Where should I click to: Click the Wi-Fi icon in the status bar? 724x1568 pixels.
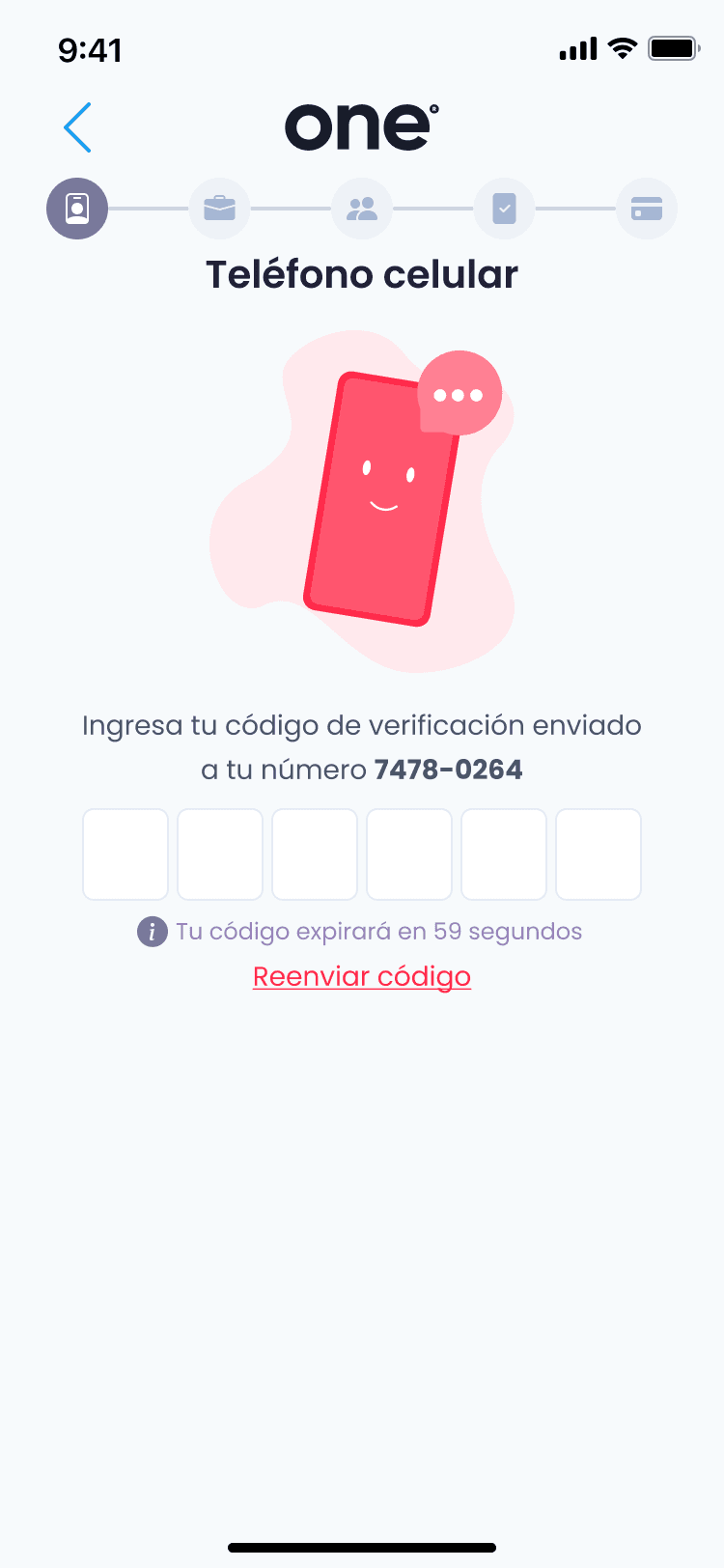[x=623, y=46]
